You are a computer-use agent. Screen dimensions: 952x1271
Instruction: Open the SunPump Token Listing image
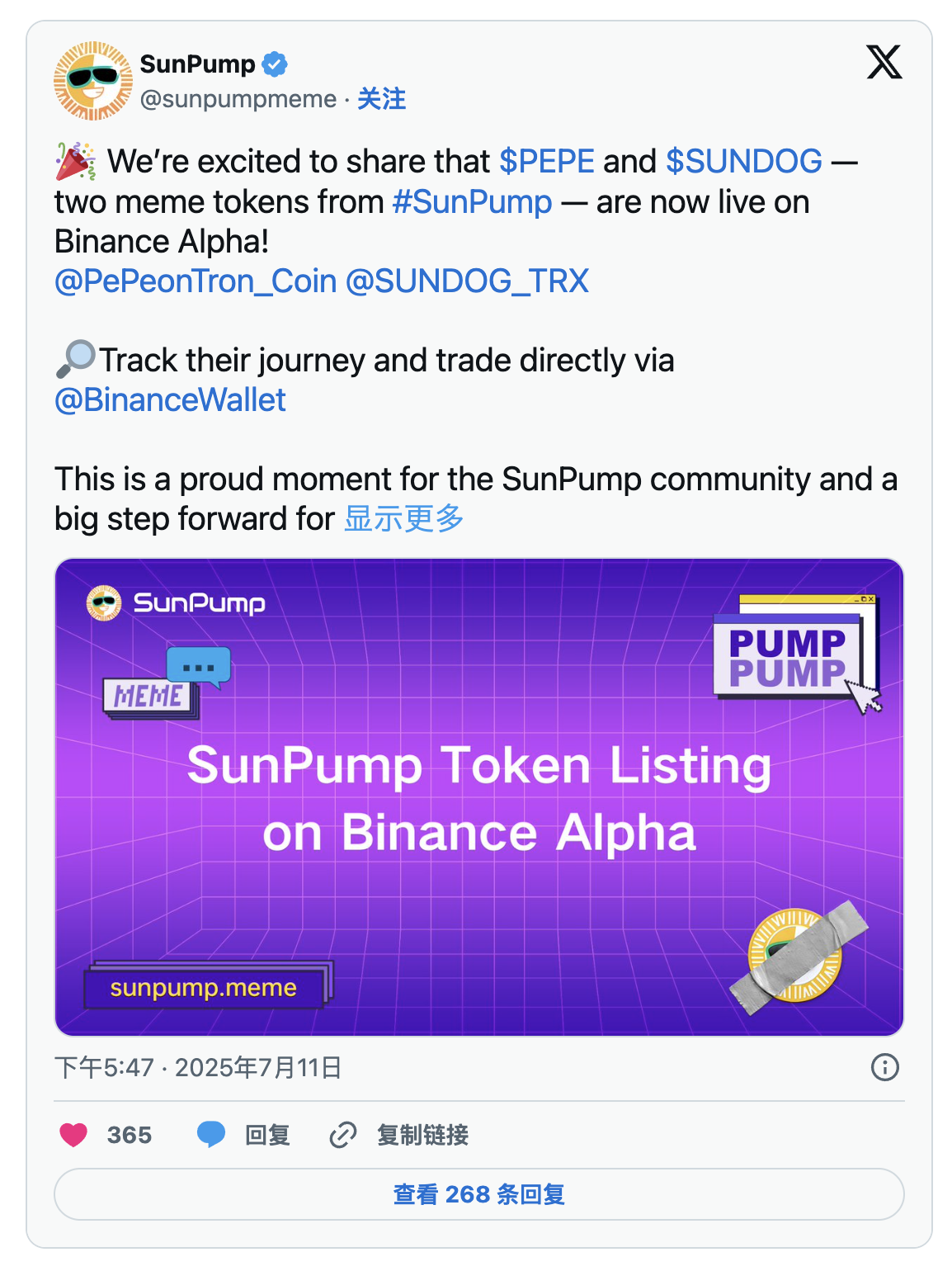click(x=478, y=796)
